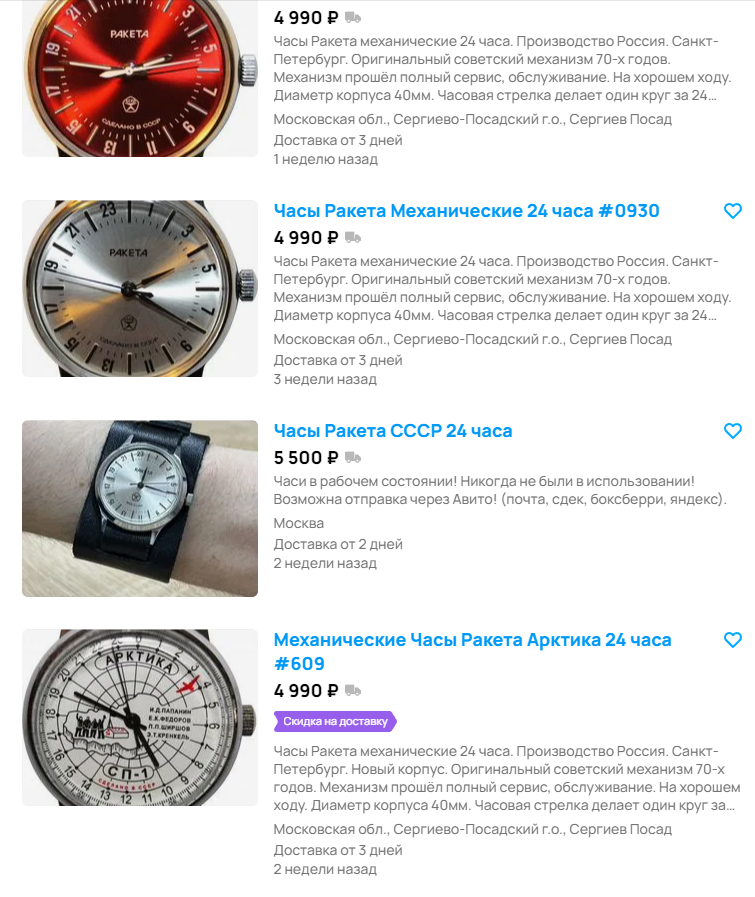Favorite the Часы Ракета СССР 24 часа listing
The height and width of the screenshot is (897, 755).
732,431
